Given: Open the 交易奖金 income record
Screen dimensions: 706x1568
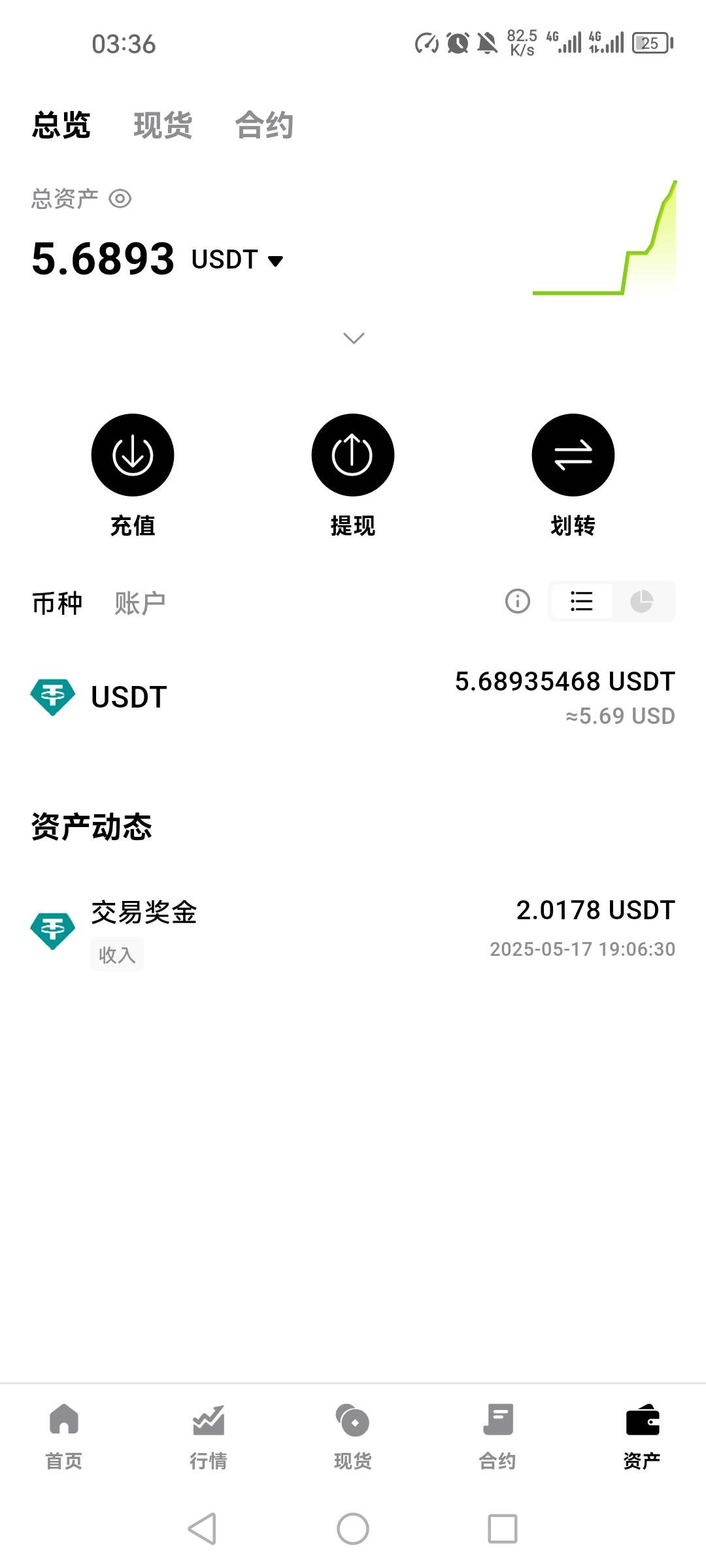Looking at the screenshot, I should (353, 930).
